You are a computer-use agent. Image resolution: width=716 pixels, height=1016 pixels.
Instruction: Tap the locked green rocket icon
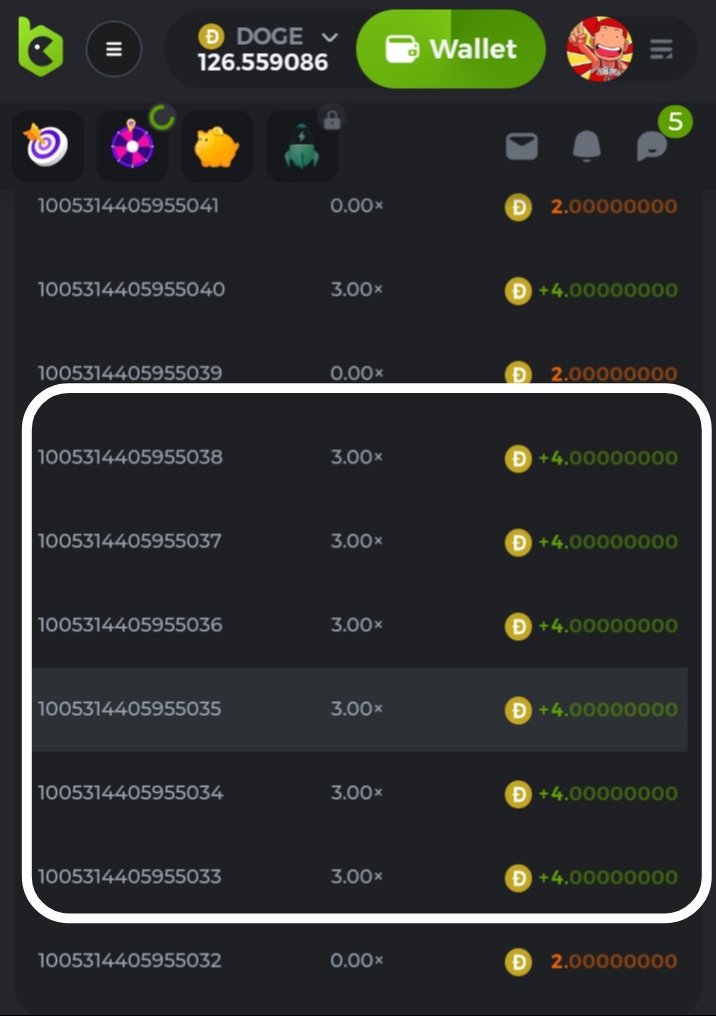click(301, 147)
